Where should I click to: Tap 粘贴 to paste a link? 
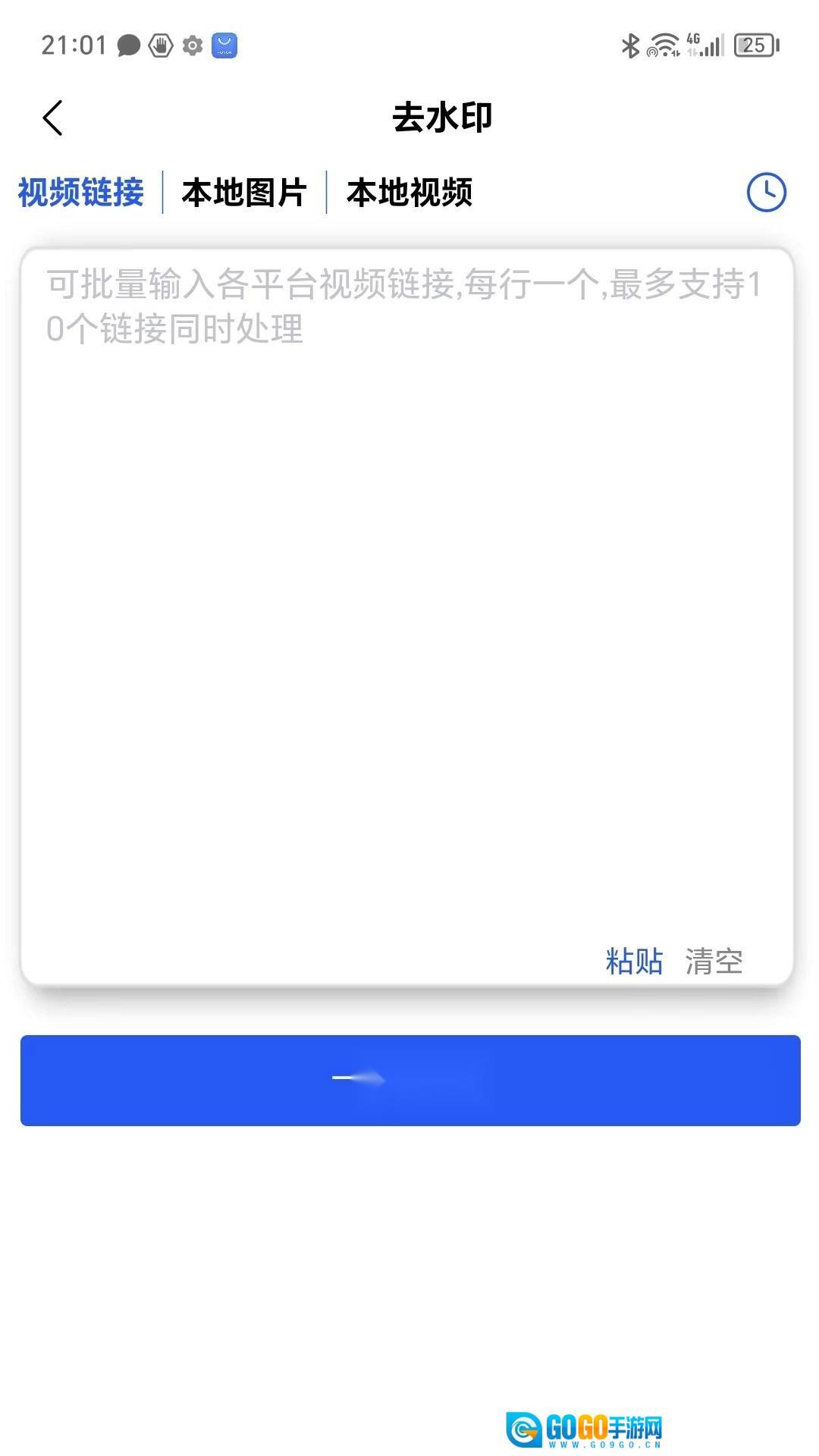634,961
